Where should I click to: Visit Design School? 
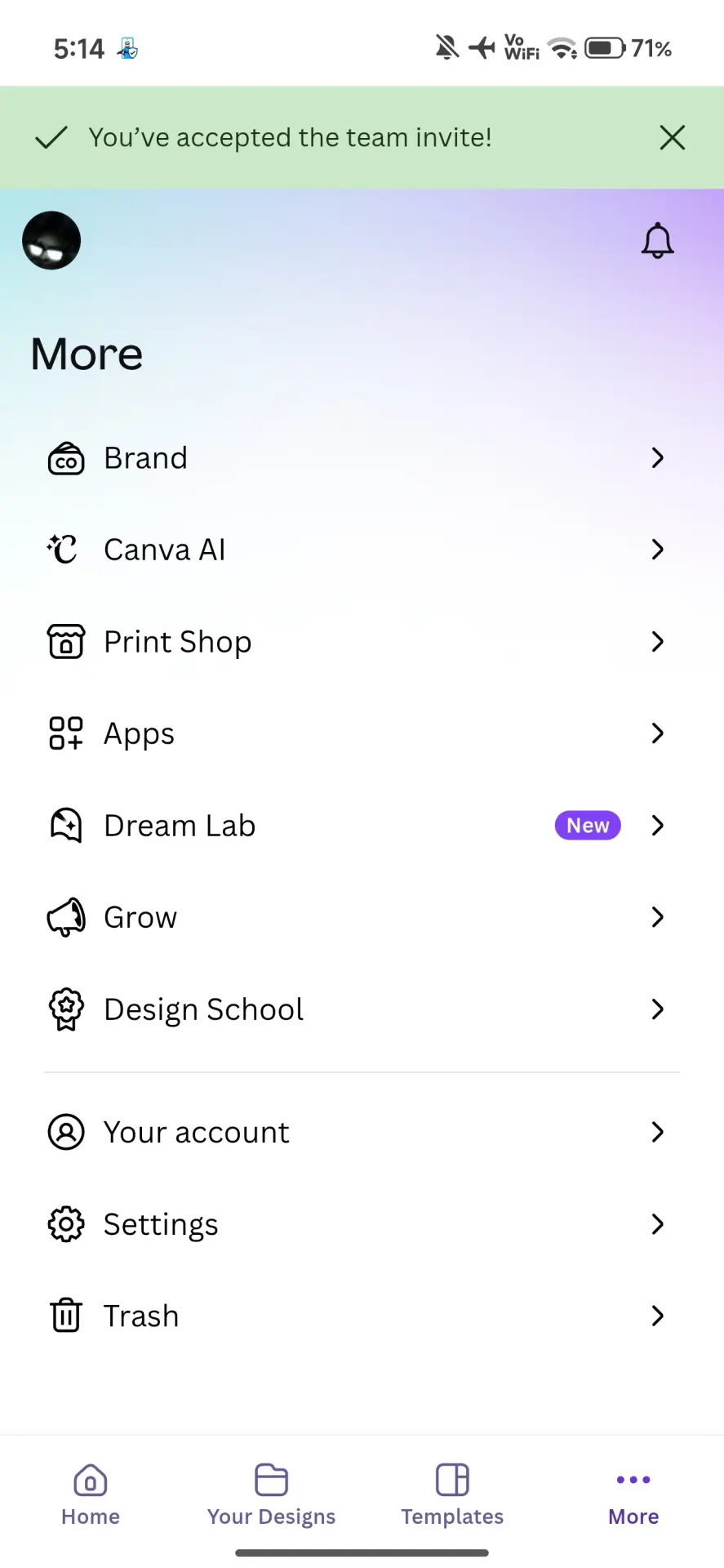(x=362, y=1009)
